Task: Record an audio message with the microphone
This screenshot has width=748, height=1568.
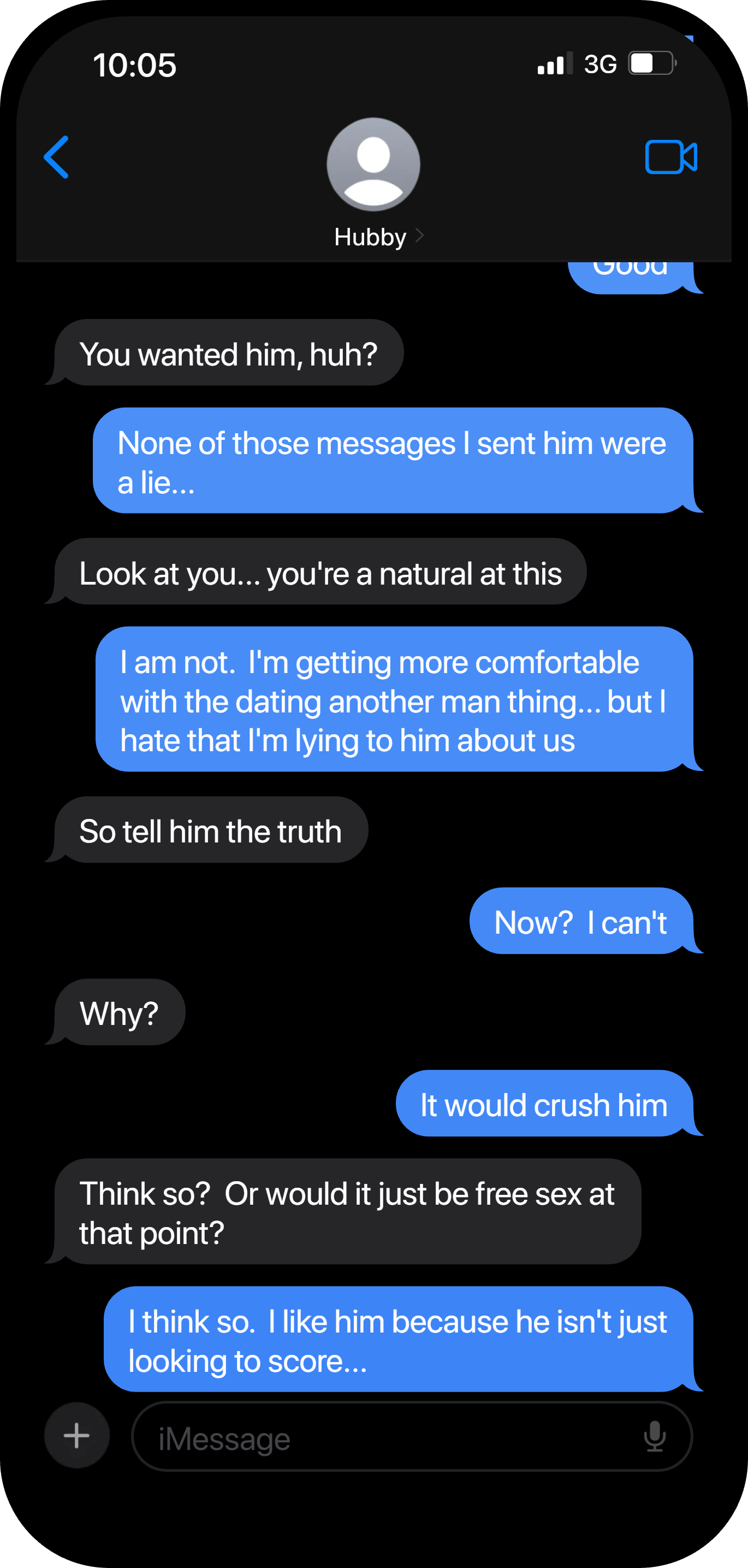Action: click(x=654, y=1436)
